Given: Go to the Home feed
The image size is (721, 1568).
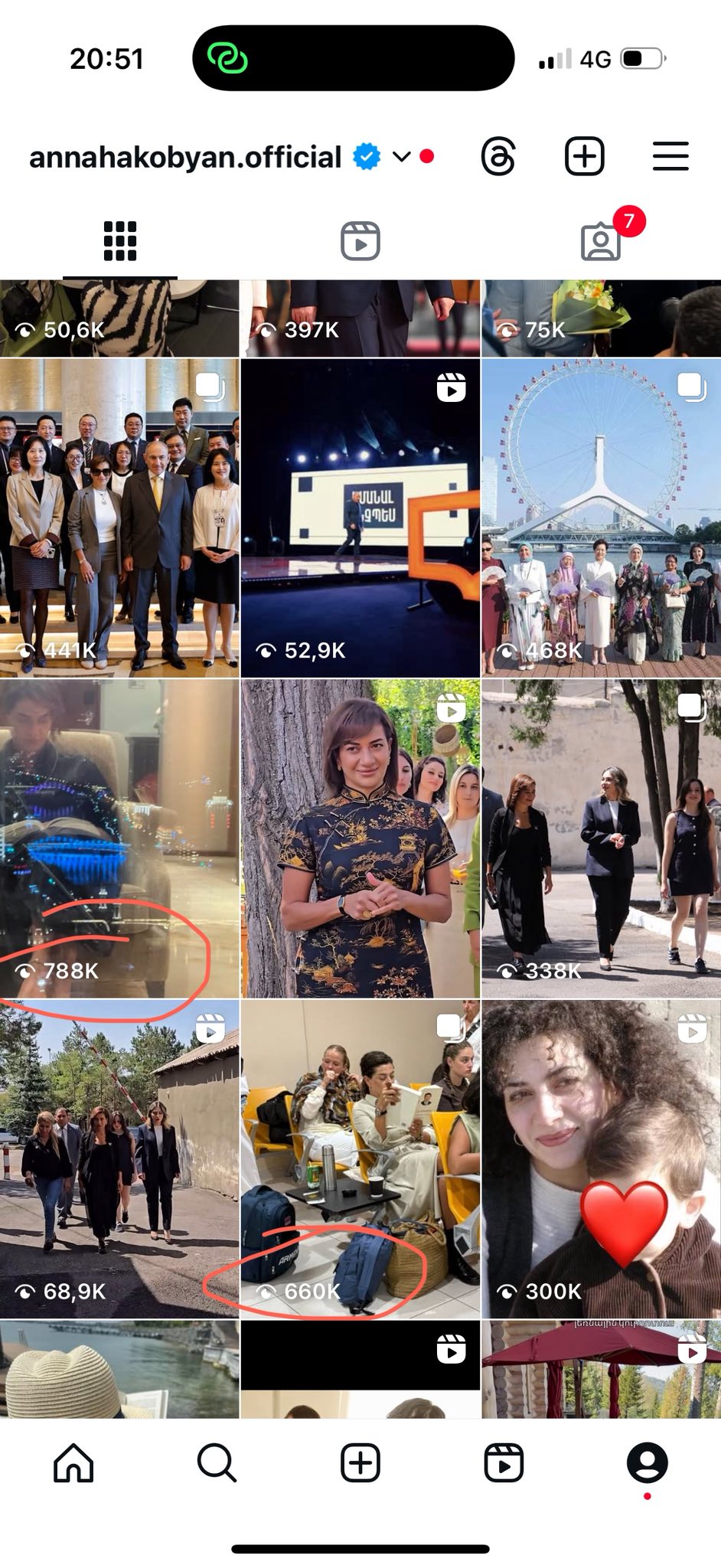Looking at the screenshot, I should click(x=73, y=1464).
